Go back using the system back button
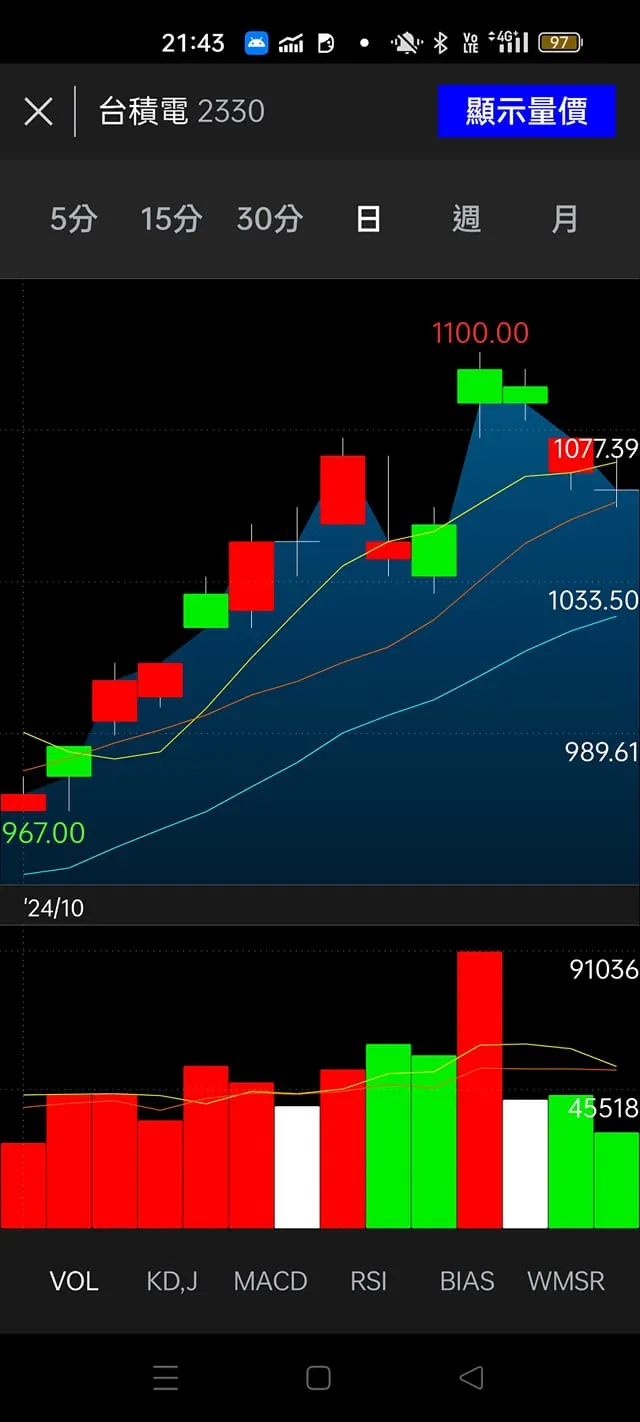The height and width of the screenshot is (1422, 640). 471,1378
